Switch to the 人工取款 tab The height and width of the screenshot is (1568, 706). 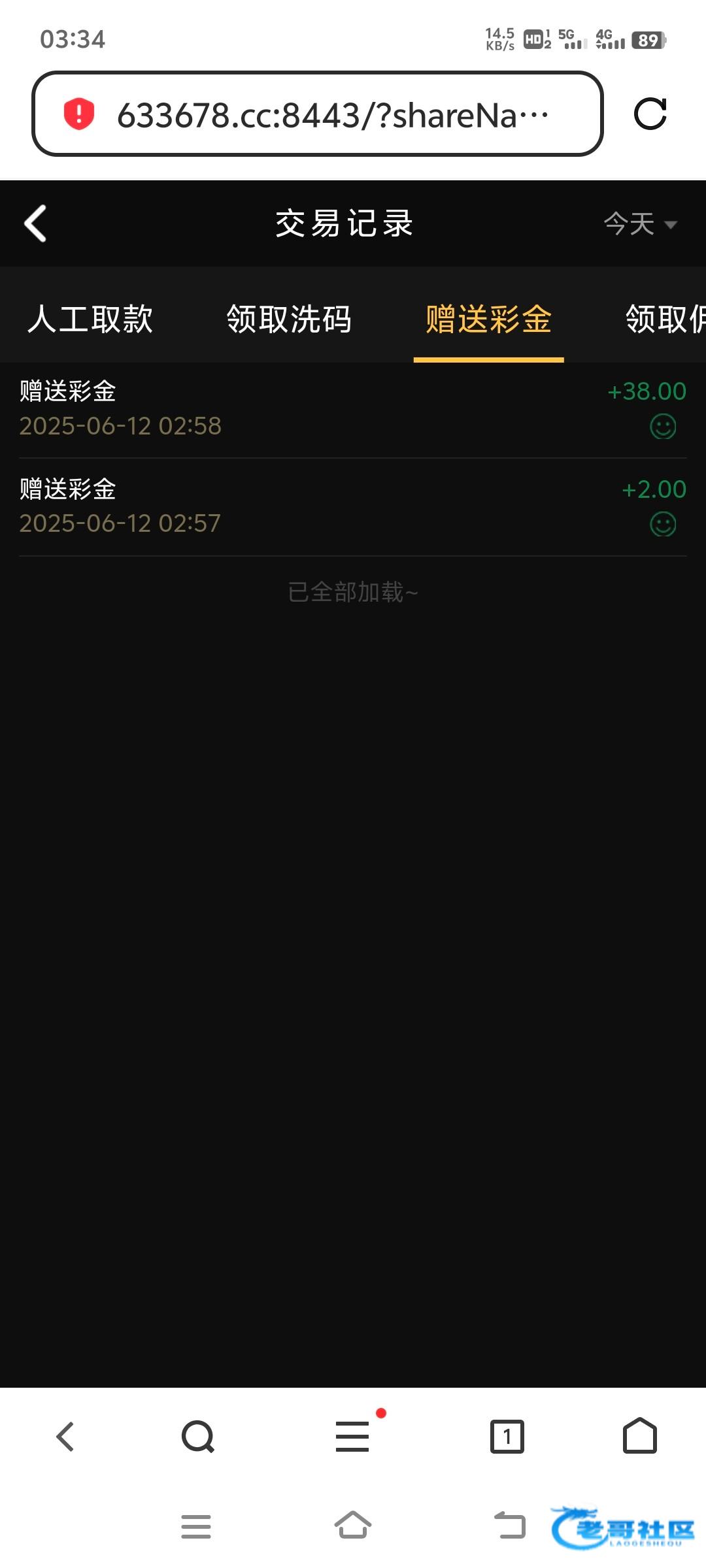pyautogui.click(x=90, y=319)
